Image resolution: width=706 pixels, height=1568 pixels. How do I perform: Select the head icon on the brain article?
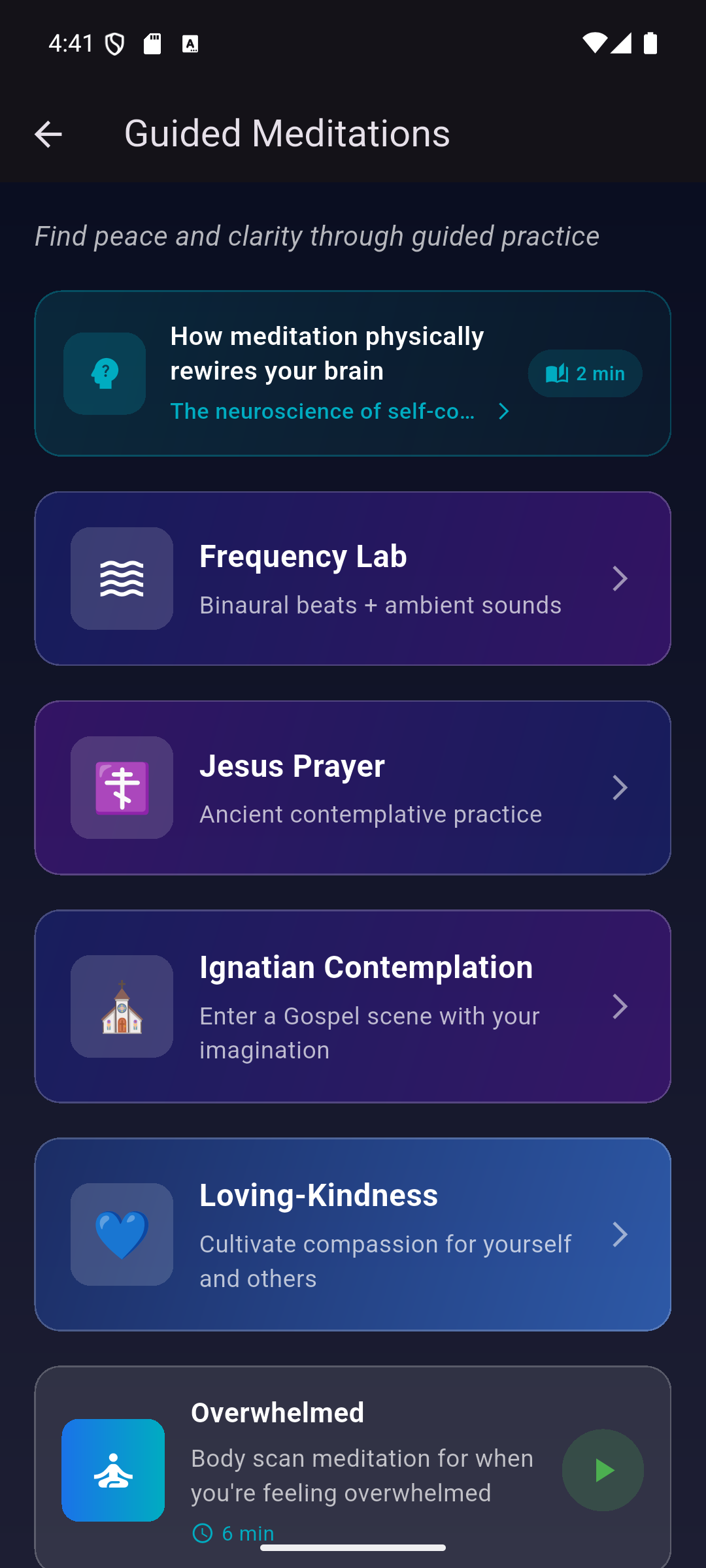[x=103, y=373]
